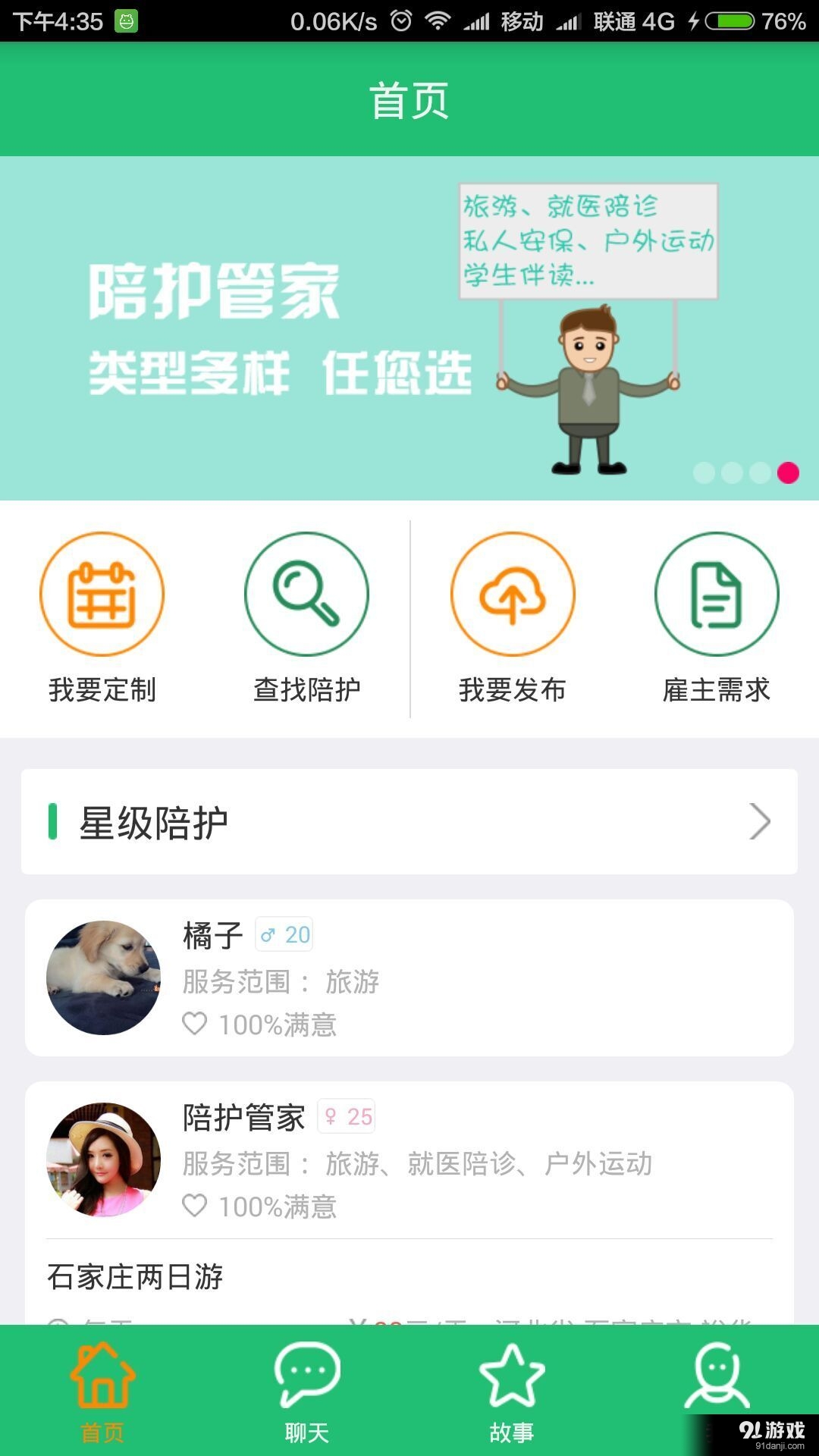Select the 我要定制 calendar icon

[x=102, y=595]
